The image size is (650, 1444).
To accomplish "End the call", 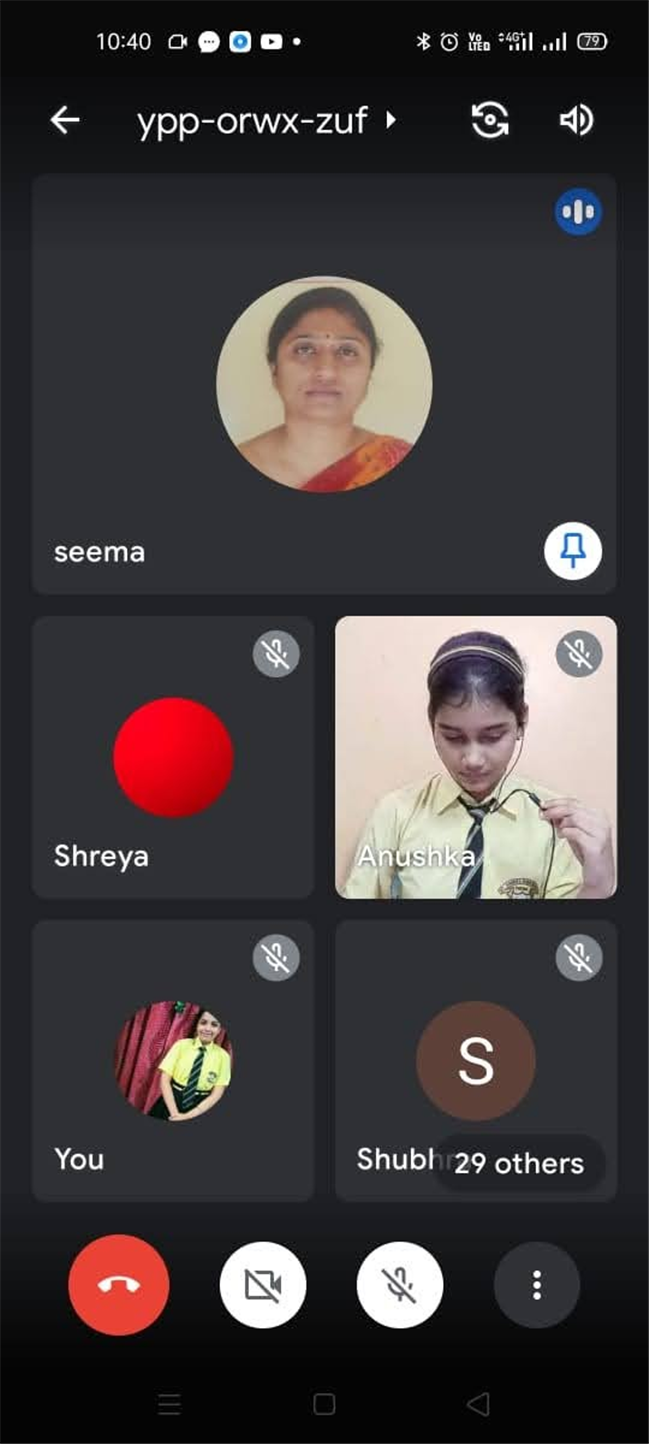I will pos(119,1285).
